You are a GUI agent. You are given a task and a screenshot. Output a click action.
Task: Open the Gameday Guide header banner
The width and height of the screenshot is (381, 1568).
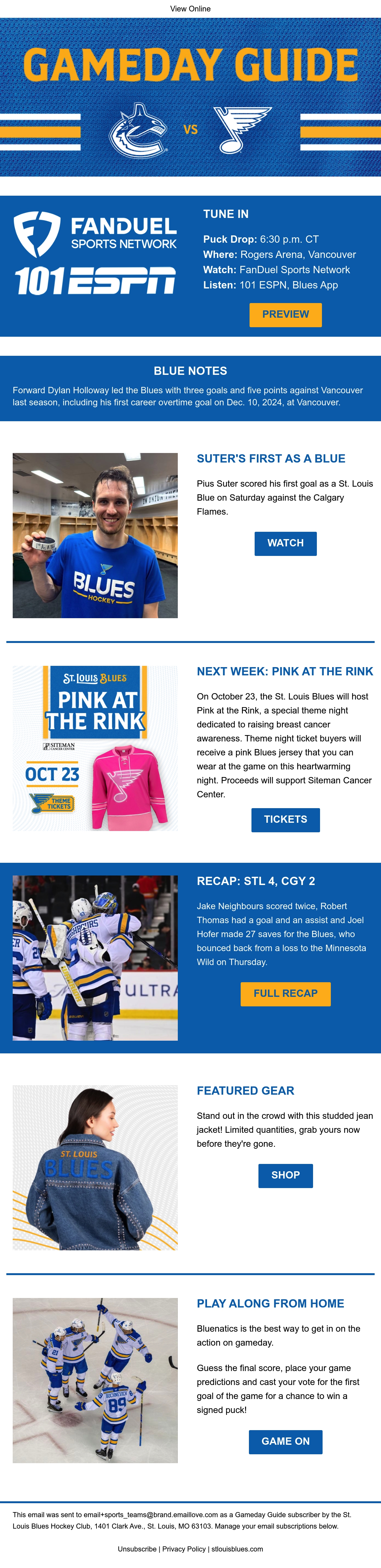coord(190,97)
